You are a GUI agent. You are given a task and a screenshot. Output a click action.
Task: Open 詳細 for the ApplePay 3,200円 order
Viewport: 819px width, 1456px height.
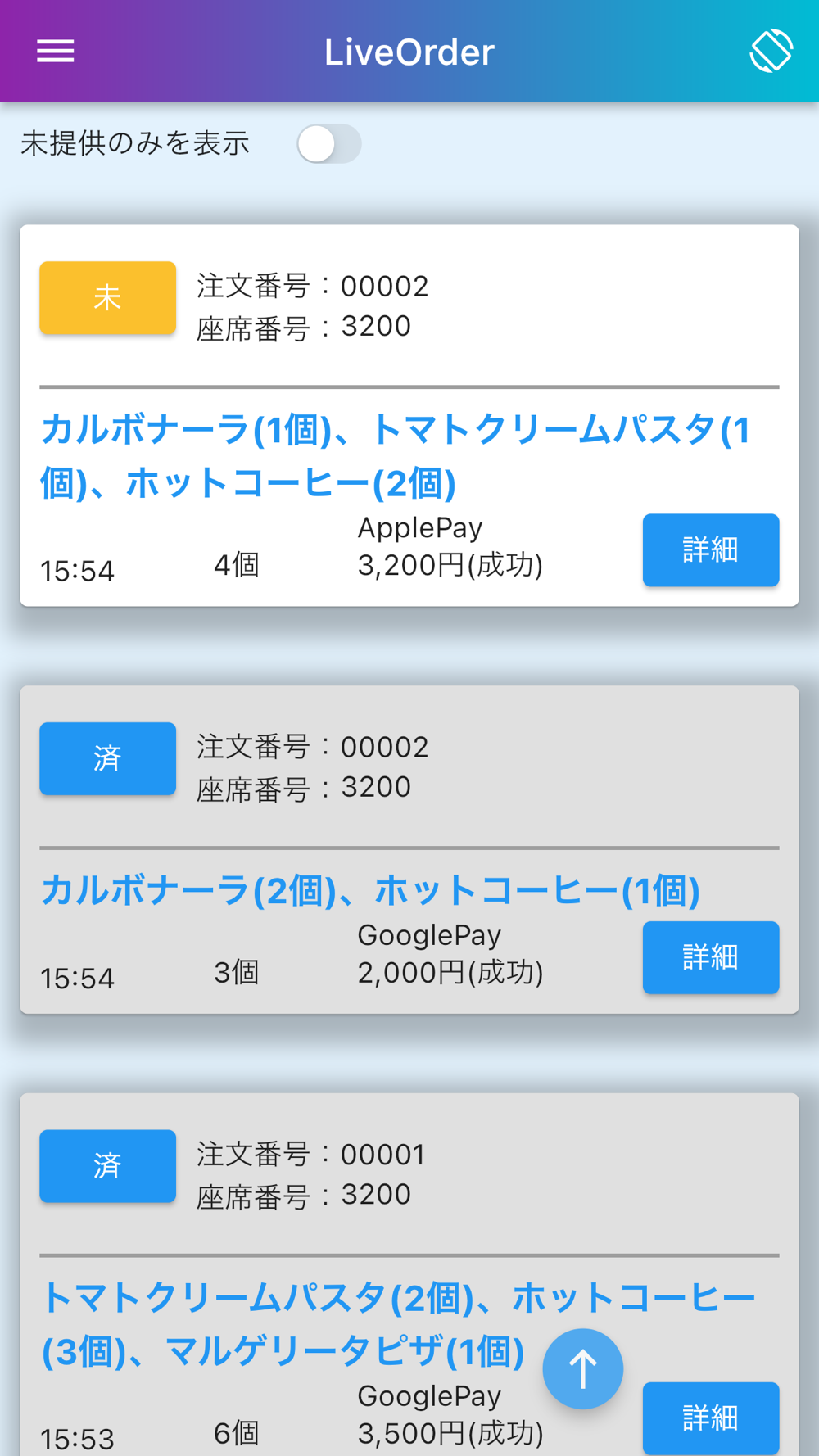[710, 549]
